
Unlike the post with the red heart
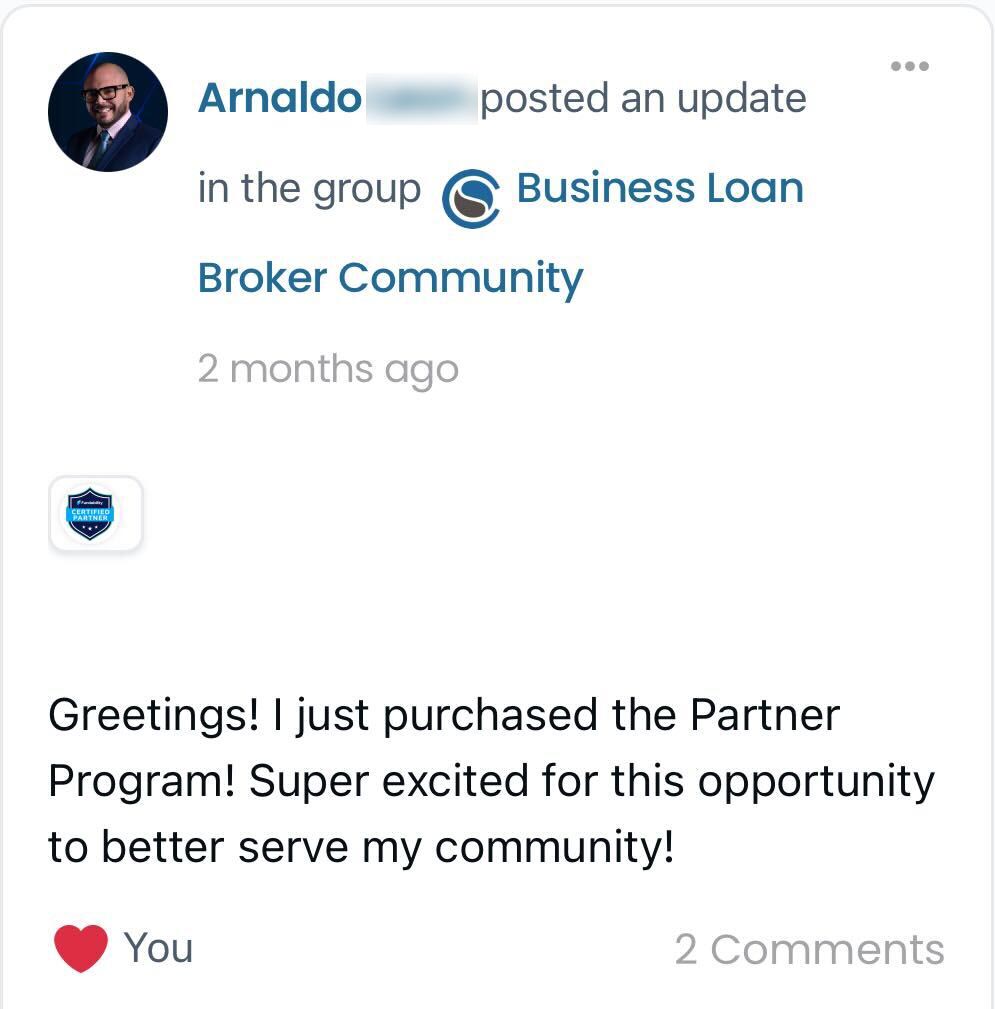pyautogui.click(x=80, y=948)
